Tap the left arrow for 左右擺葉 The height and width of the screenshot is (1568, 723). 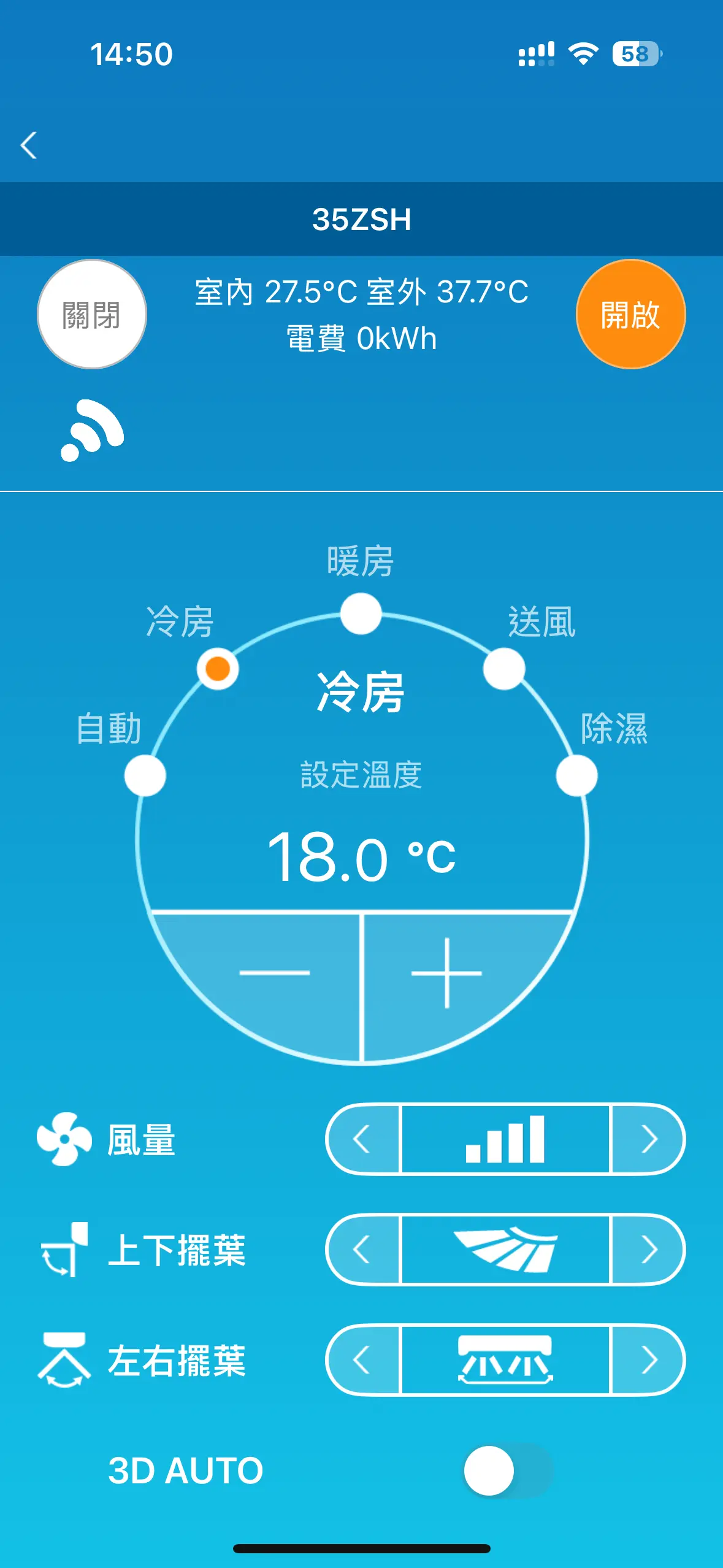coord(363,1360)
